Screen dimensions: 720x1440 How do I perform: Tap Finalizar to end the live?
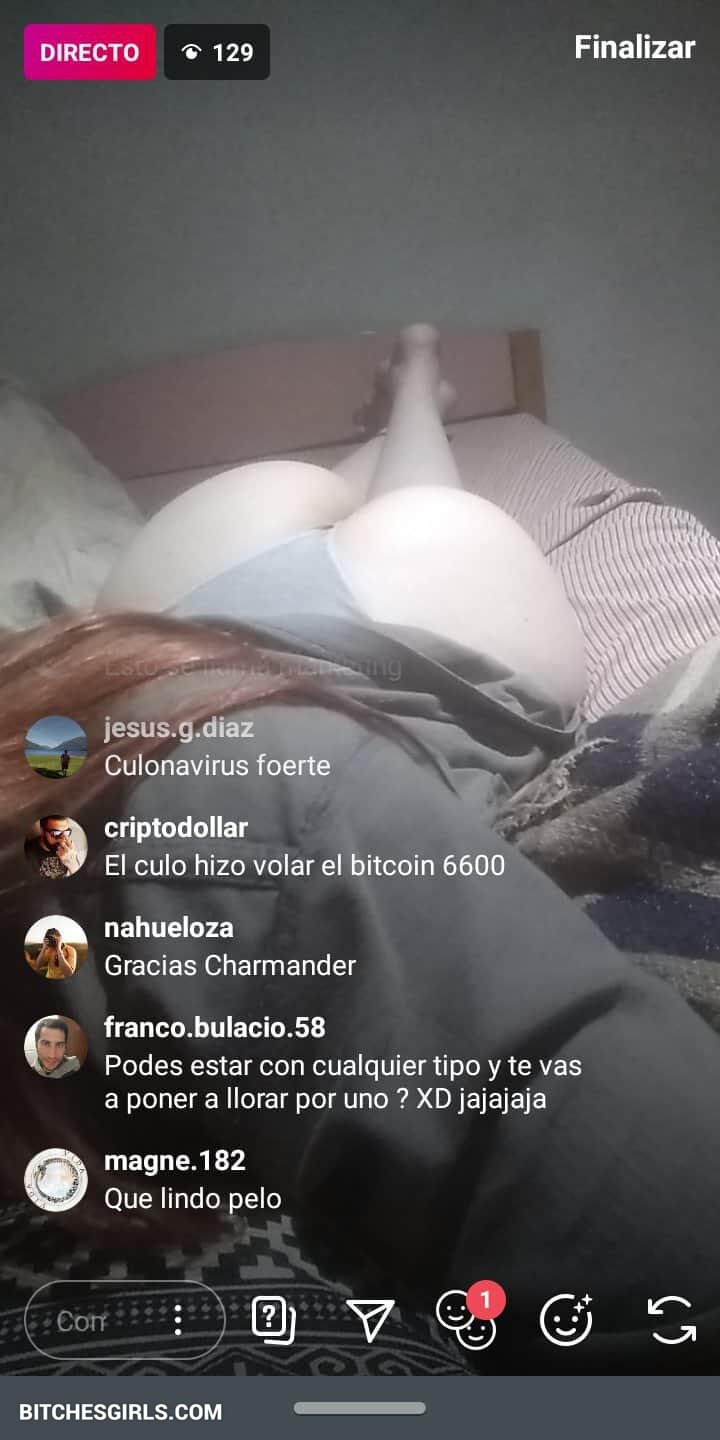634,47
